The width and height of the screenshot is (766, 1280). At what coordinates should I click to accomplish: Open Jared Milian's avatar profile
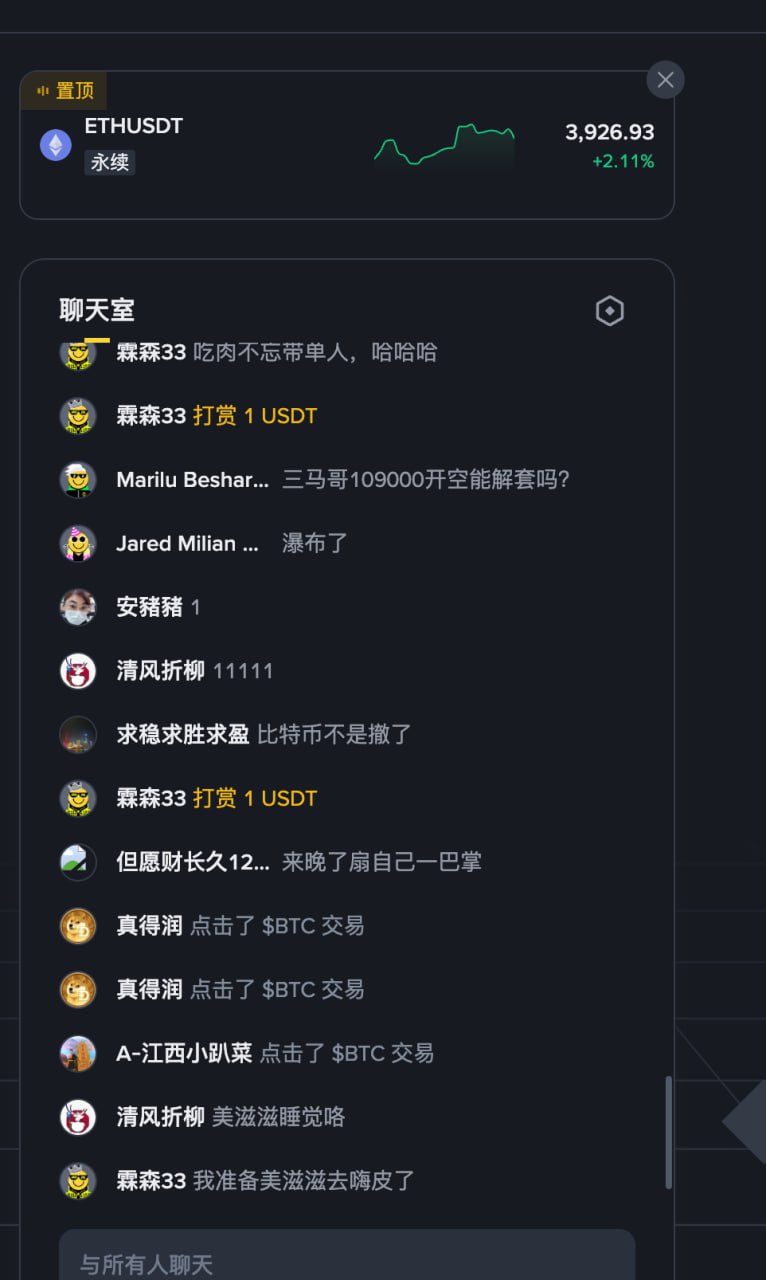[78, 544]
